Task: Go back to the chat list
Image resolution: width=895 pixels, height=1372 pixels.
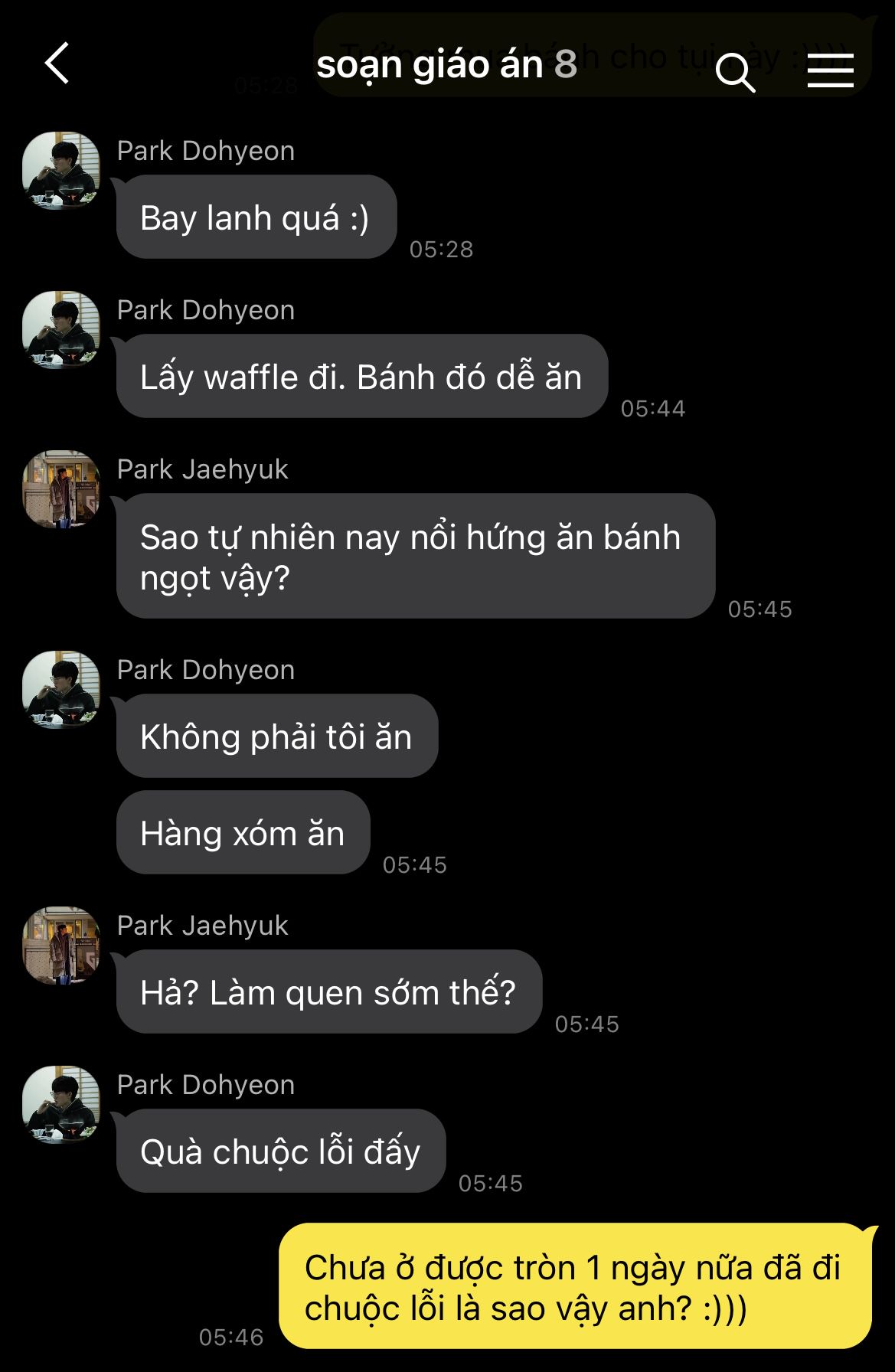Action: point(57,63)
